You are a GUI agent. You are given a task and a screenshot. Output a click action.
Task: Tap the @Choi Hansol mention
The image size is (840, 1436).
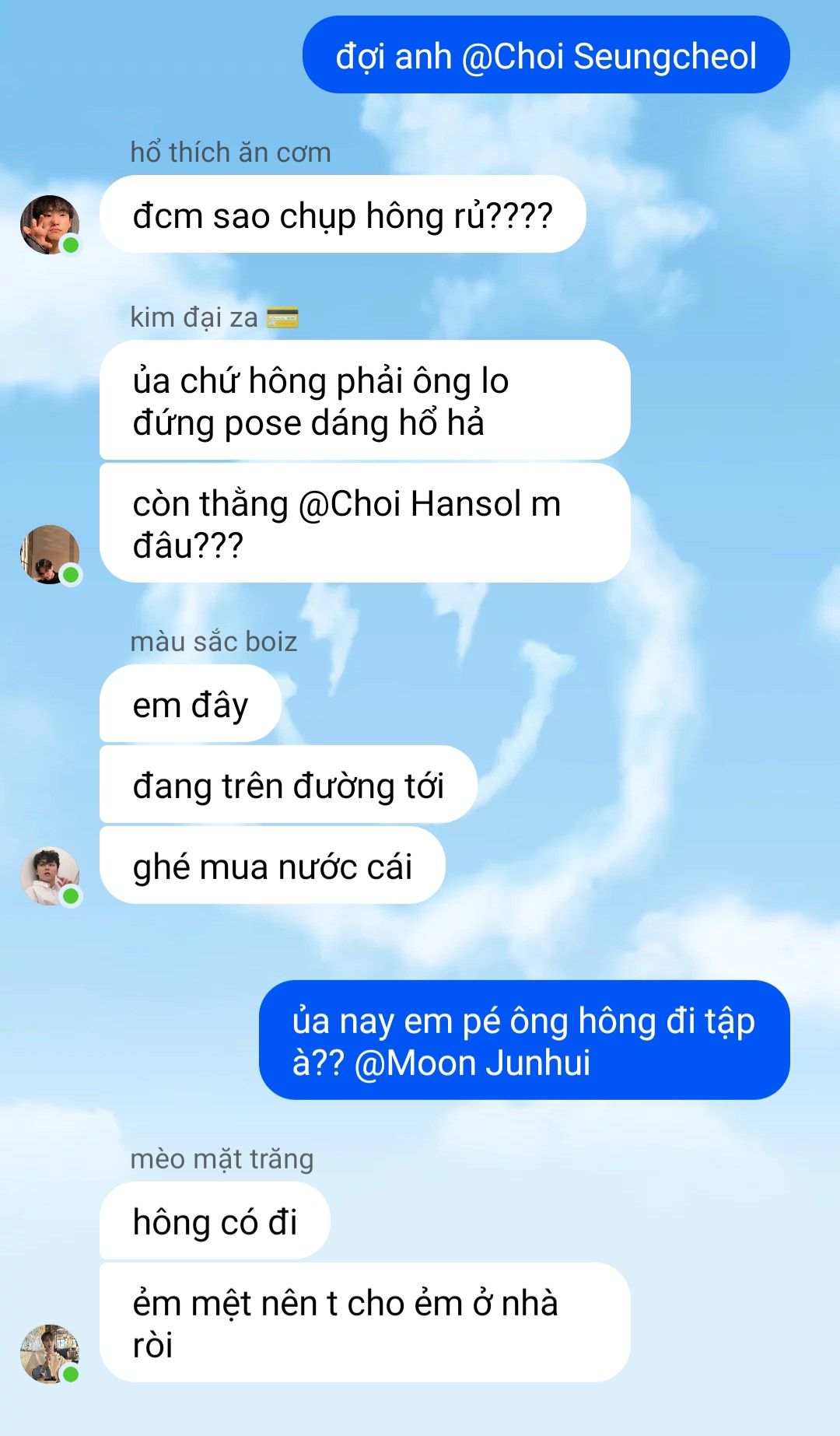click(410, 504)
